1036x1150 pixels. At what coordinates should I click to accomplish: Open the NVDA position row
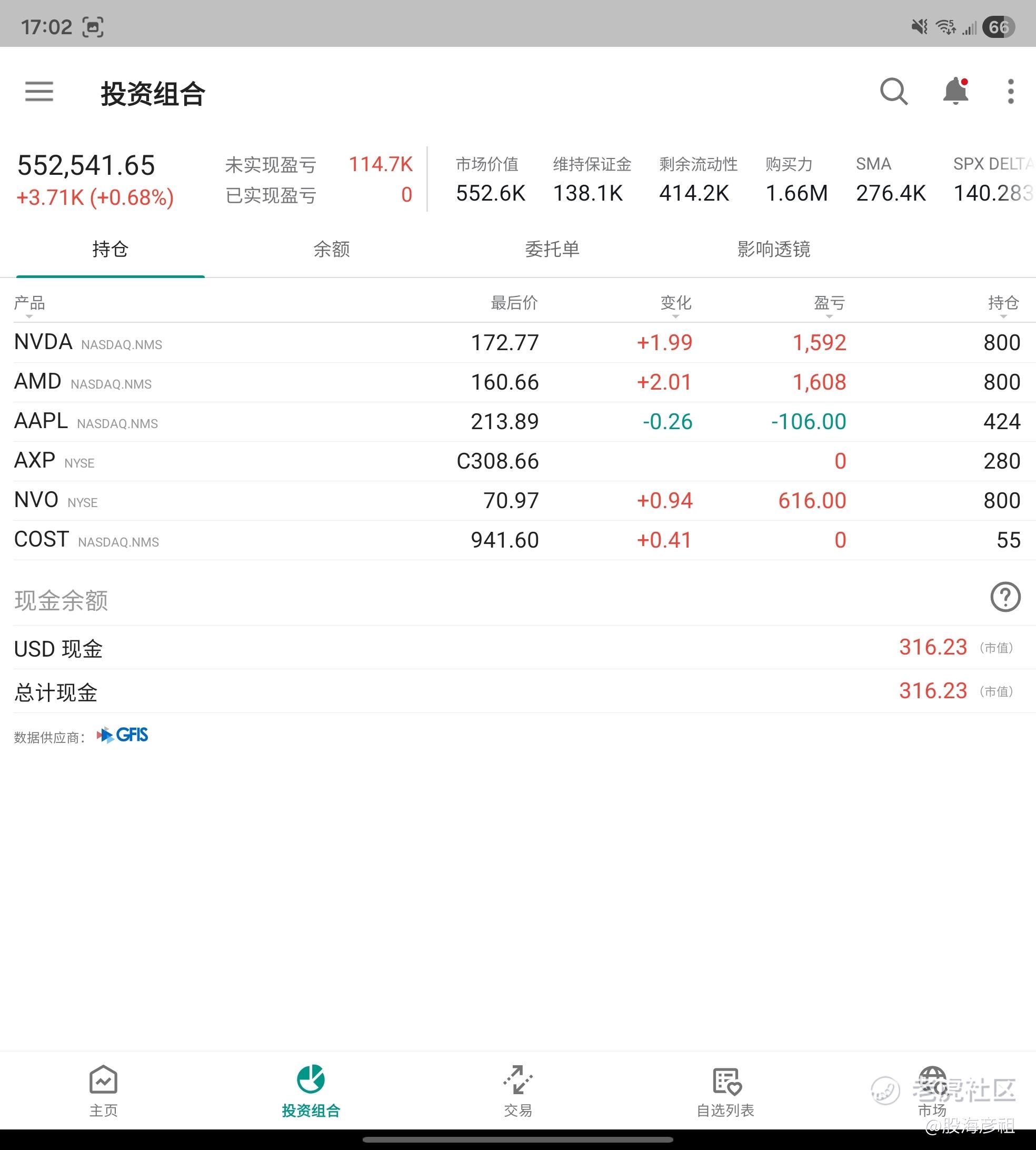pyautogui.click(x=517, y=343)
